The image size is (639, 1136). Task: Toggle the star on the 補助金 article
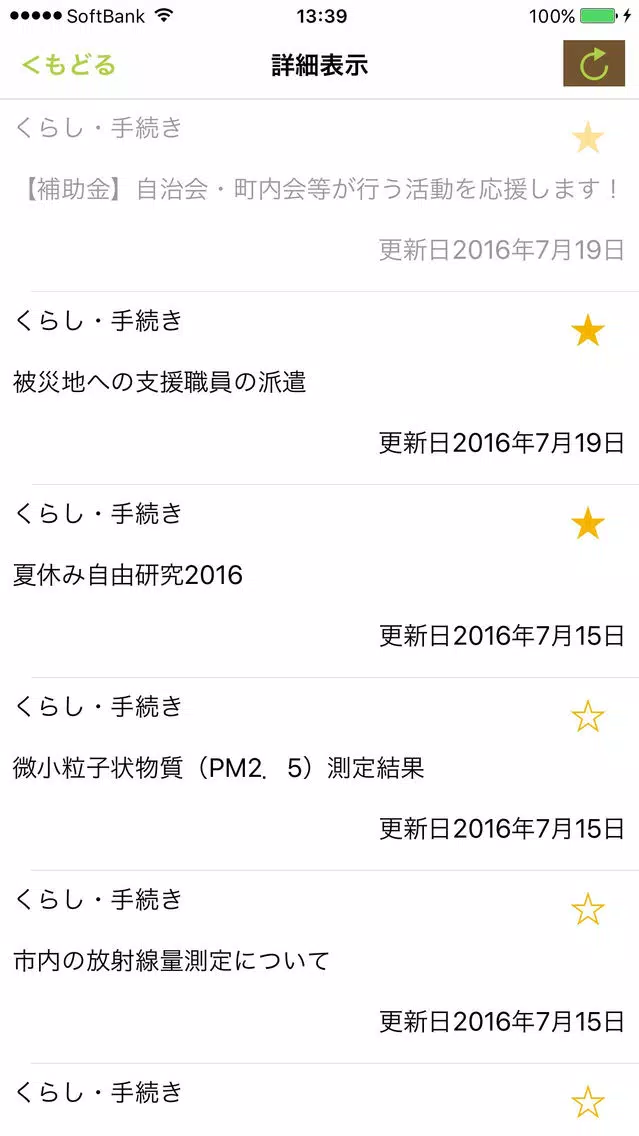point(588,138)
